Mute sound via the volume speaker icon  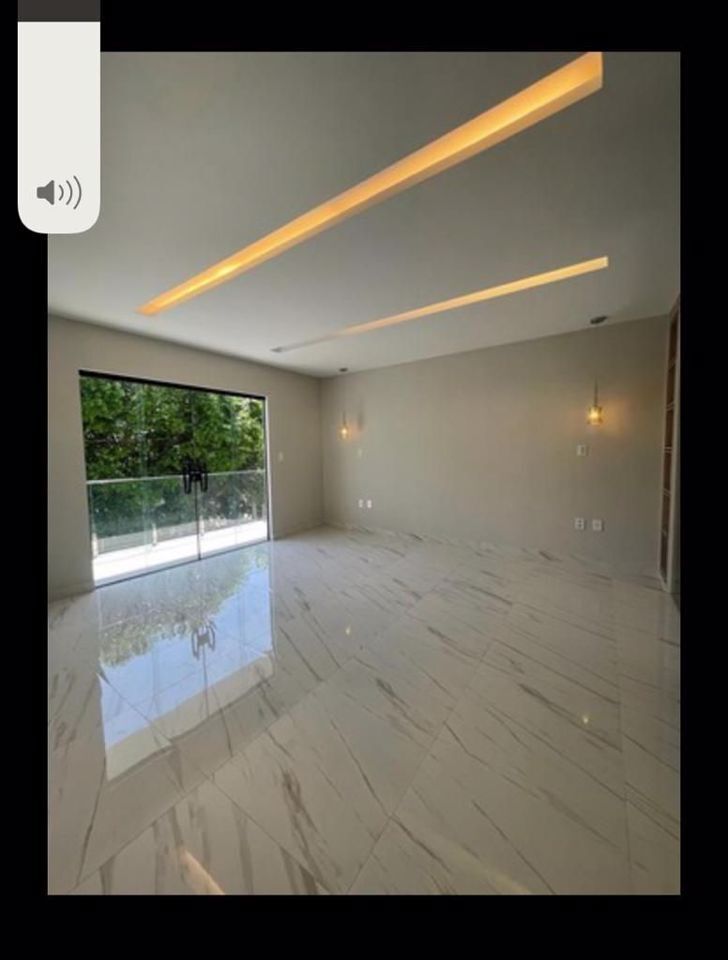coord(58,192)
